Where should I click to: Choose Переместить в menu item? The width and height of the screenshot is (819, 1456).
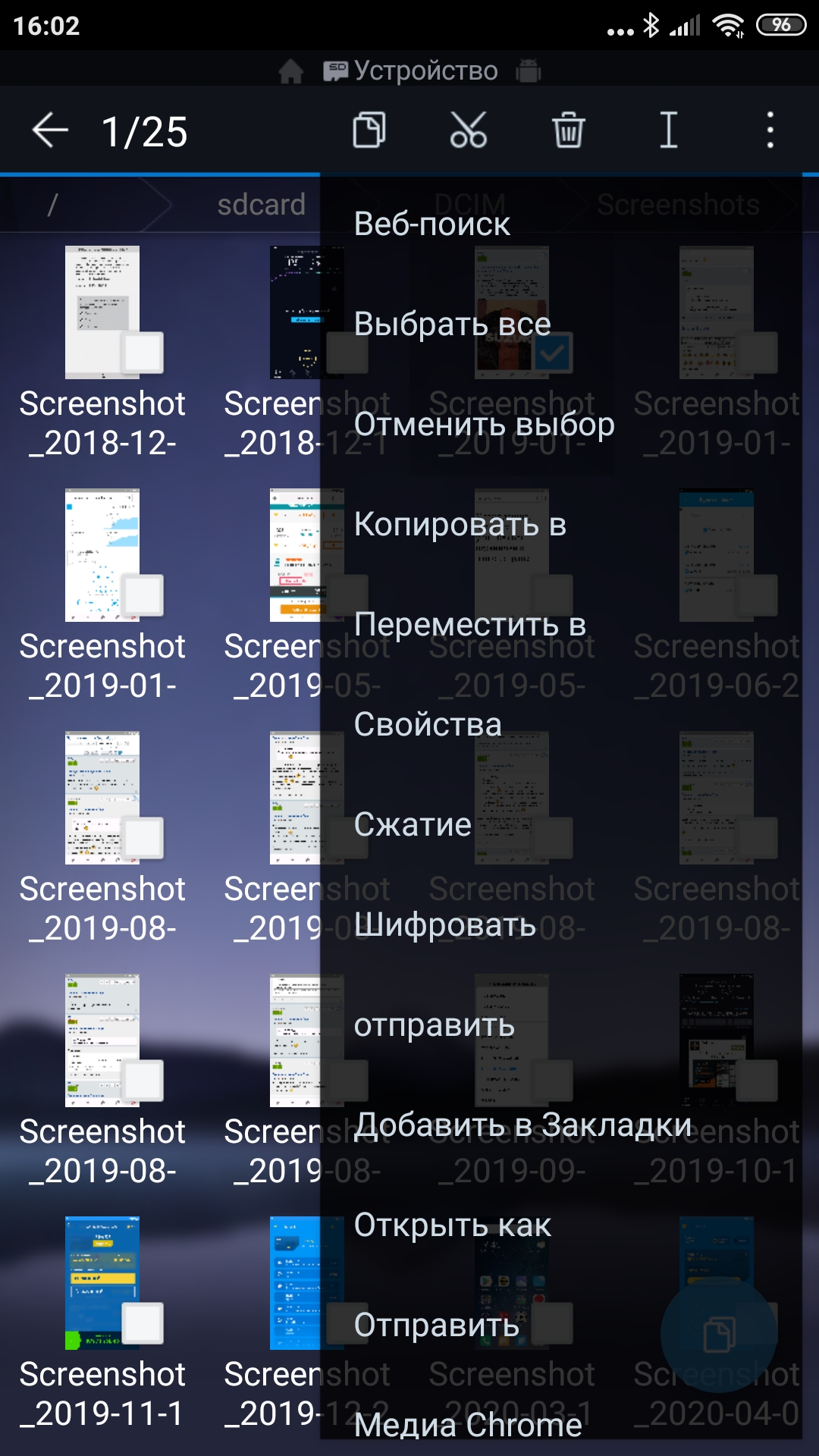[x=561, y=625]
